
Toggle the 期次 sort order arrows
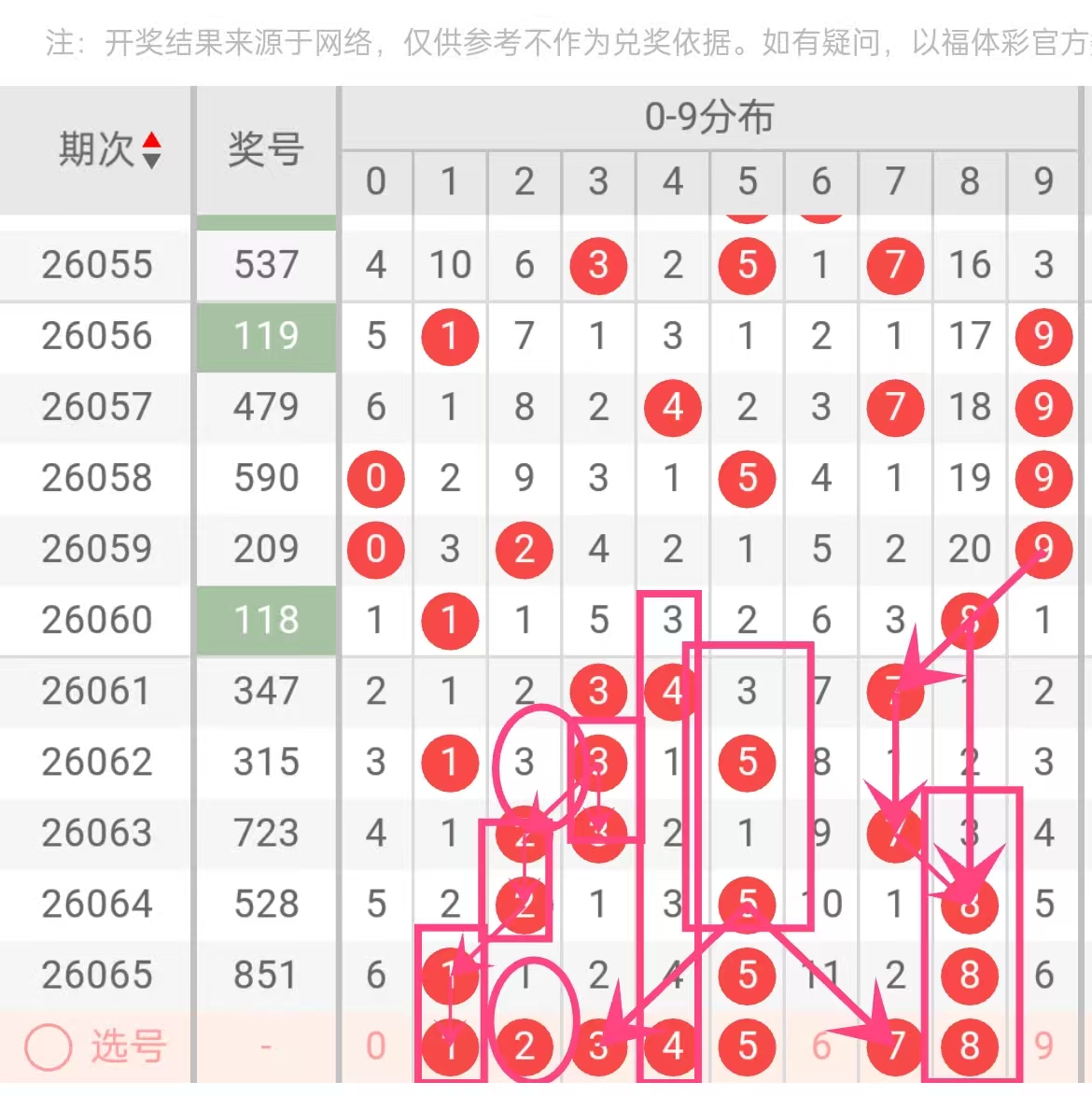pos(151,150)
